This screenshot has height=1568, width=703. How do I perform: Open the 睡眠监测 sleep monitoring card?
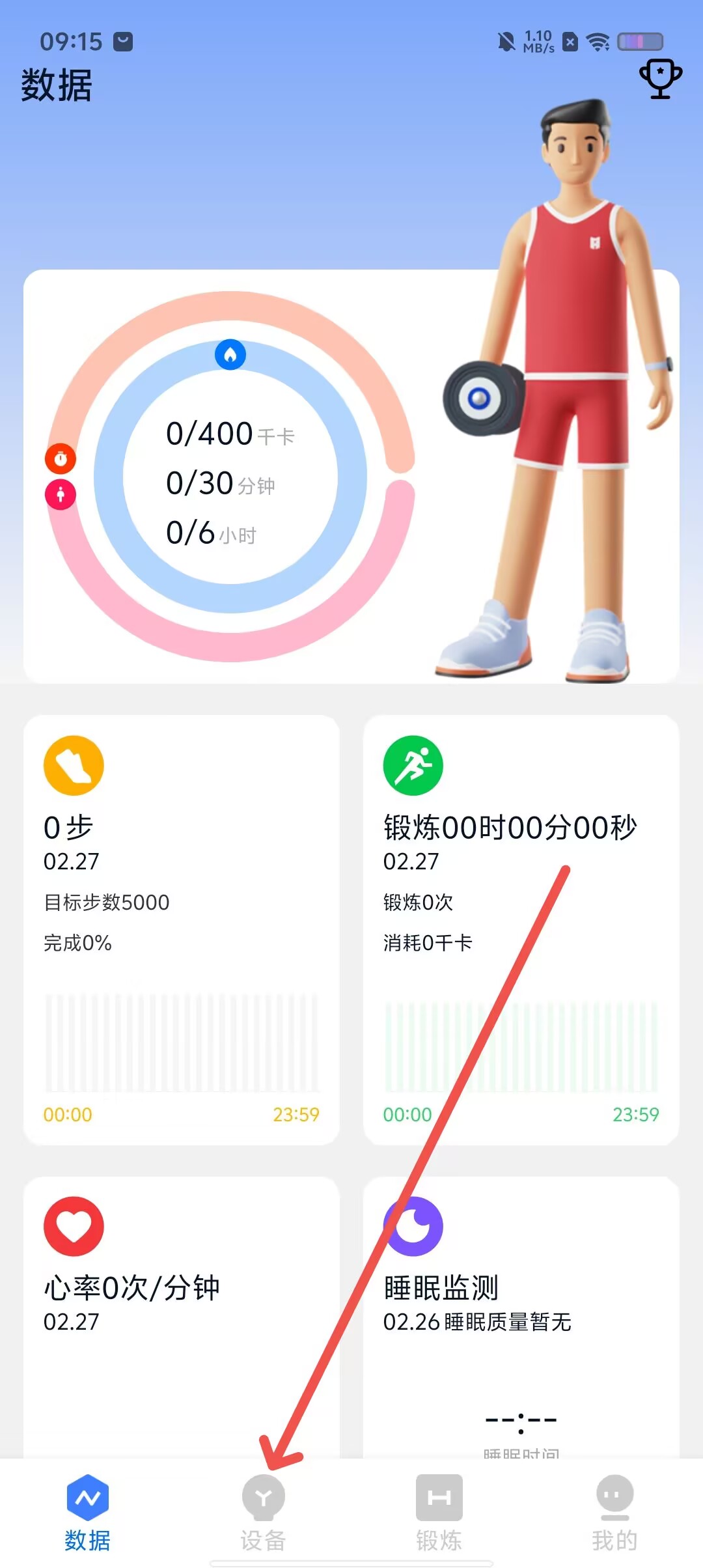[x=521, y=1315]
